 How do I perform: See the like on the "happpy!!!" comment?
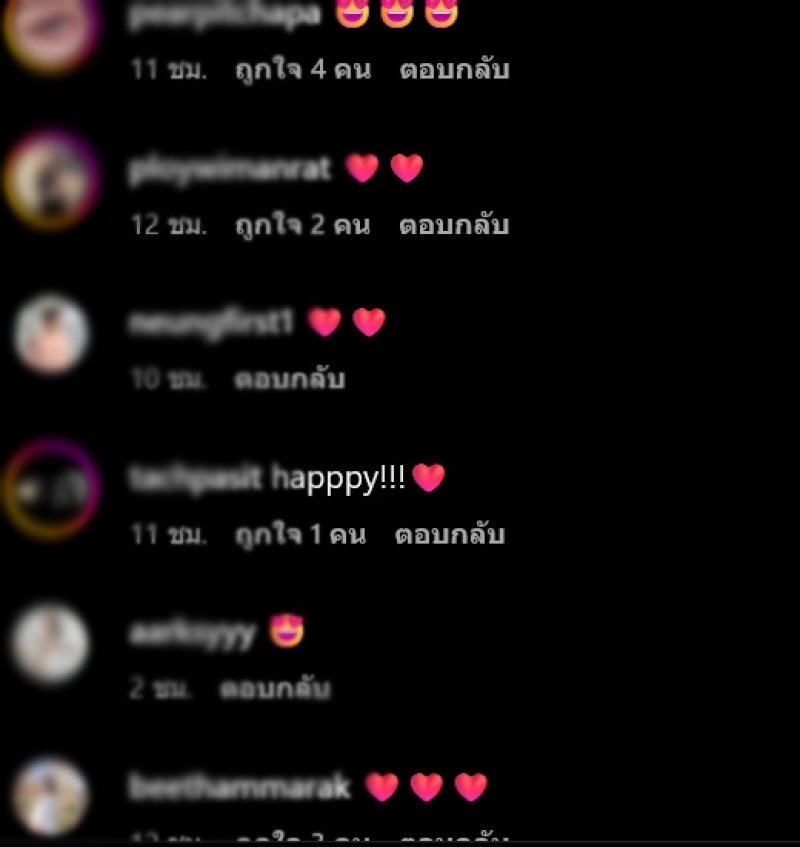[x=300, y=535]
